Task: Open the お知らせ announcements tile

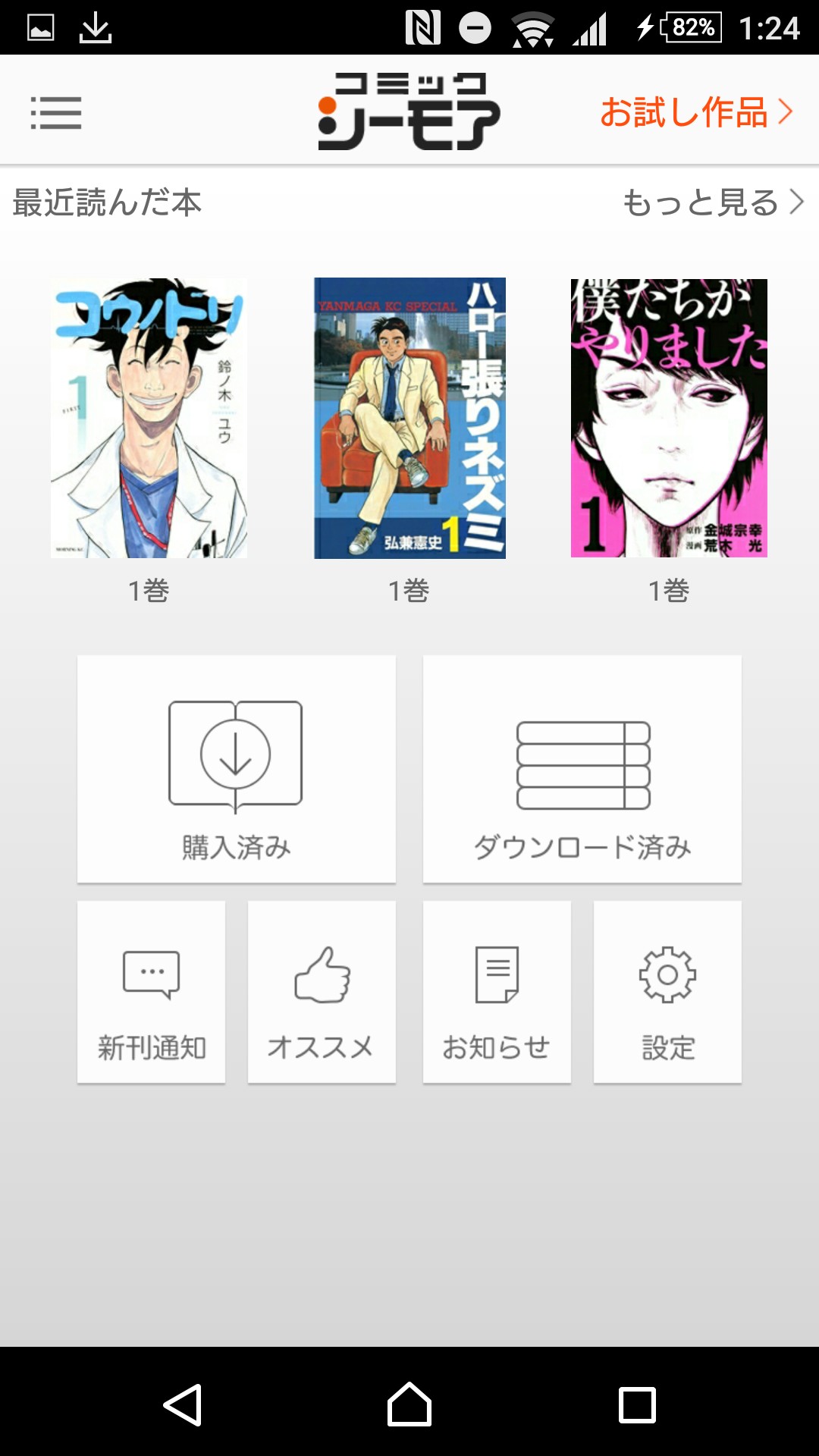Action: coord(497,992)
